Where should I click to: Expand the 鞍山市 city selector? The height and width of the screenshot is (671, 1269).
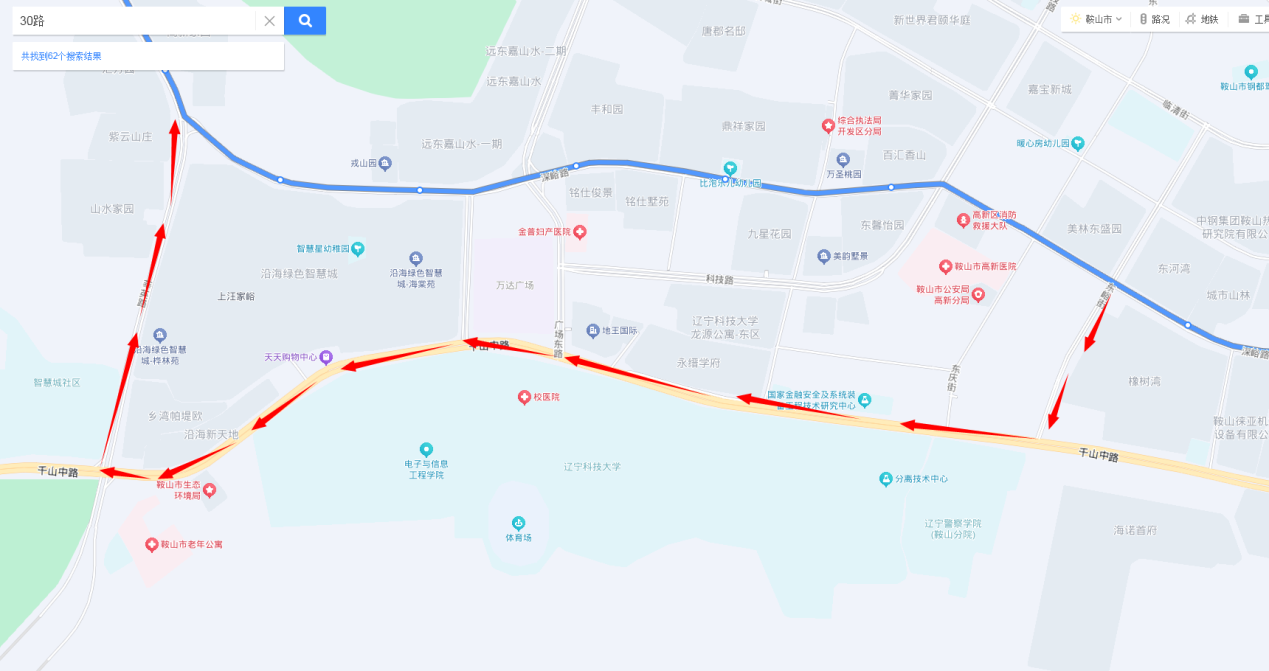(x=1097, y=19)
